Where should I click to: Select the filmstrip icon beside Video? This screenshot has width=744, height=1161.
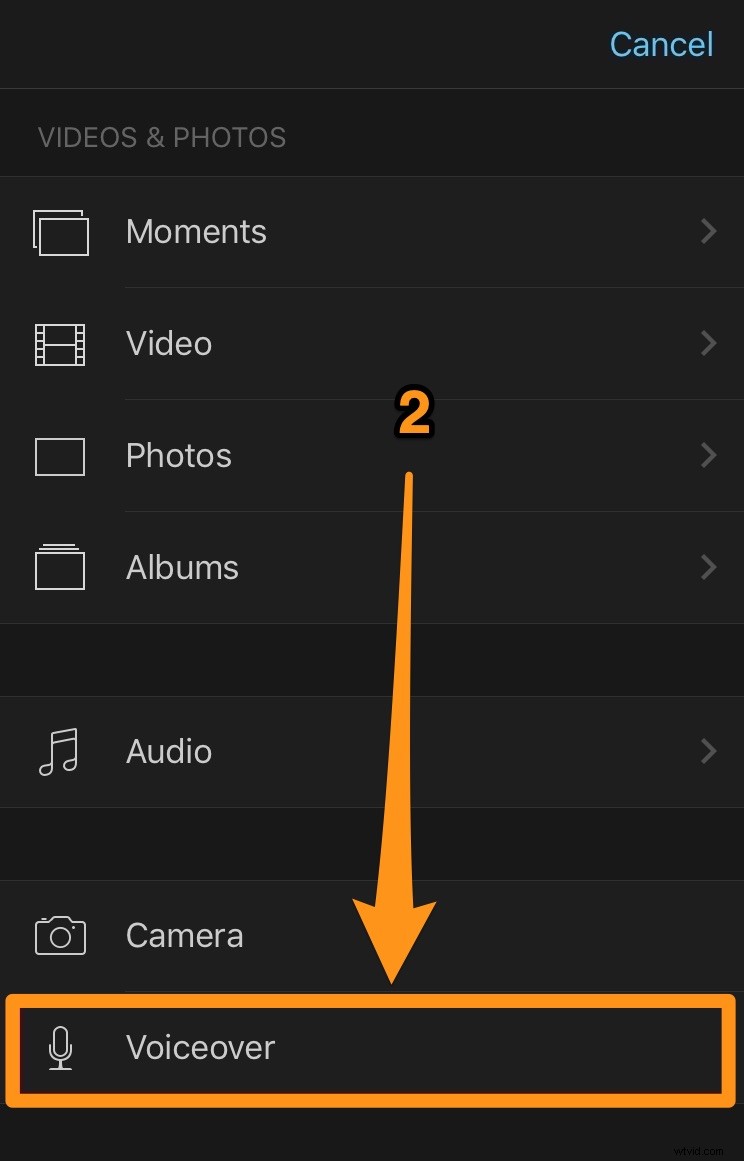(x=60, y=344)
